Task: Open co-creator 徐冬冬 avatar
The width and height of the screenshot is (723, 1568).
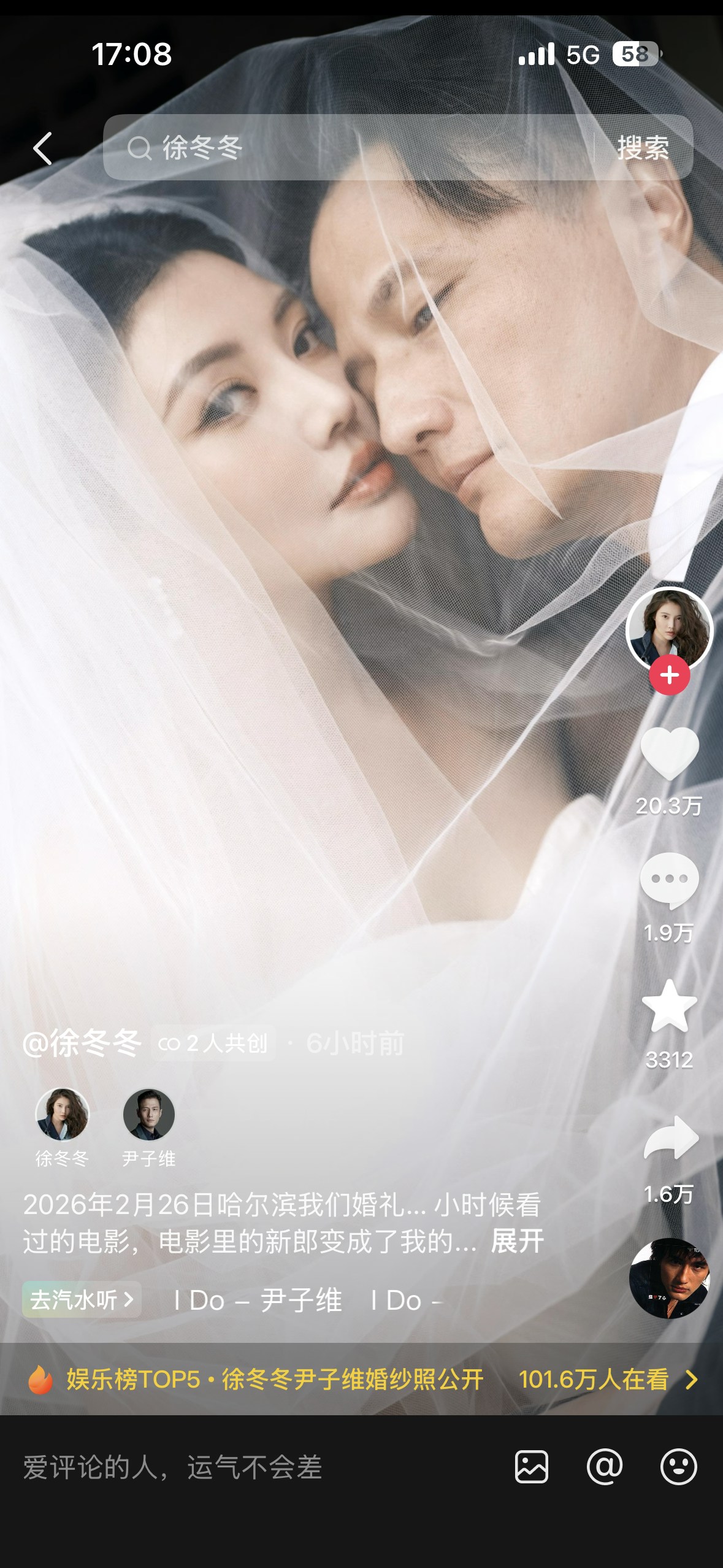Action: (62, 1115)
